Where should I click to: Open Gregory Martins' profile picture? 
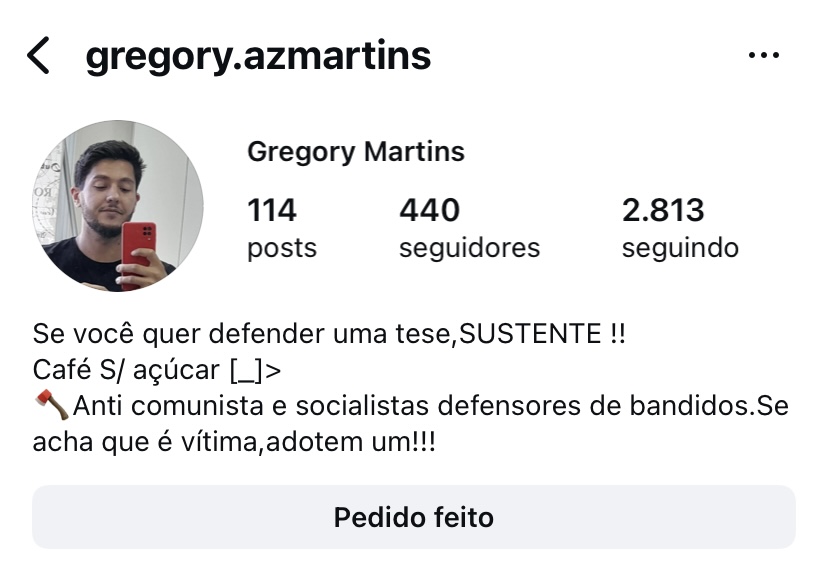tap(117, 206)
